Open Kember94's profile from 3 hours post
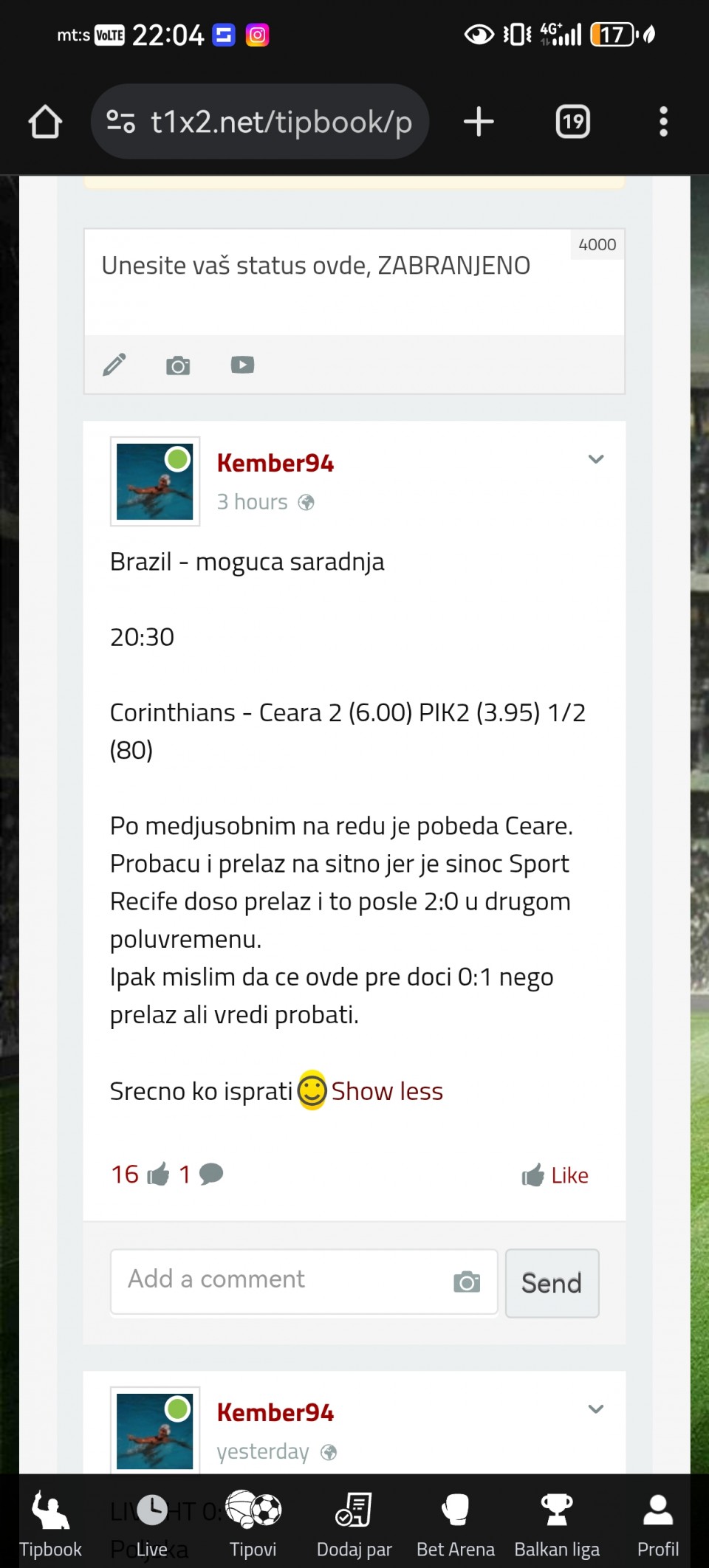This screenshot has width=709, height=1568. pyautogui.click(x=275, y=463)
